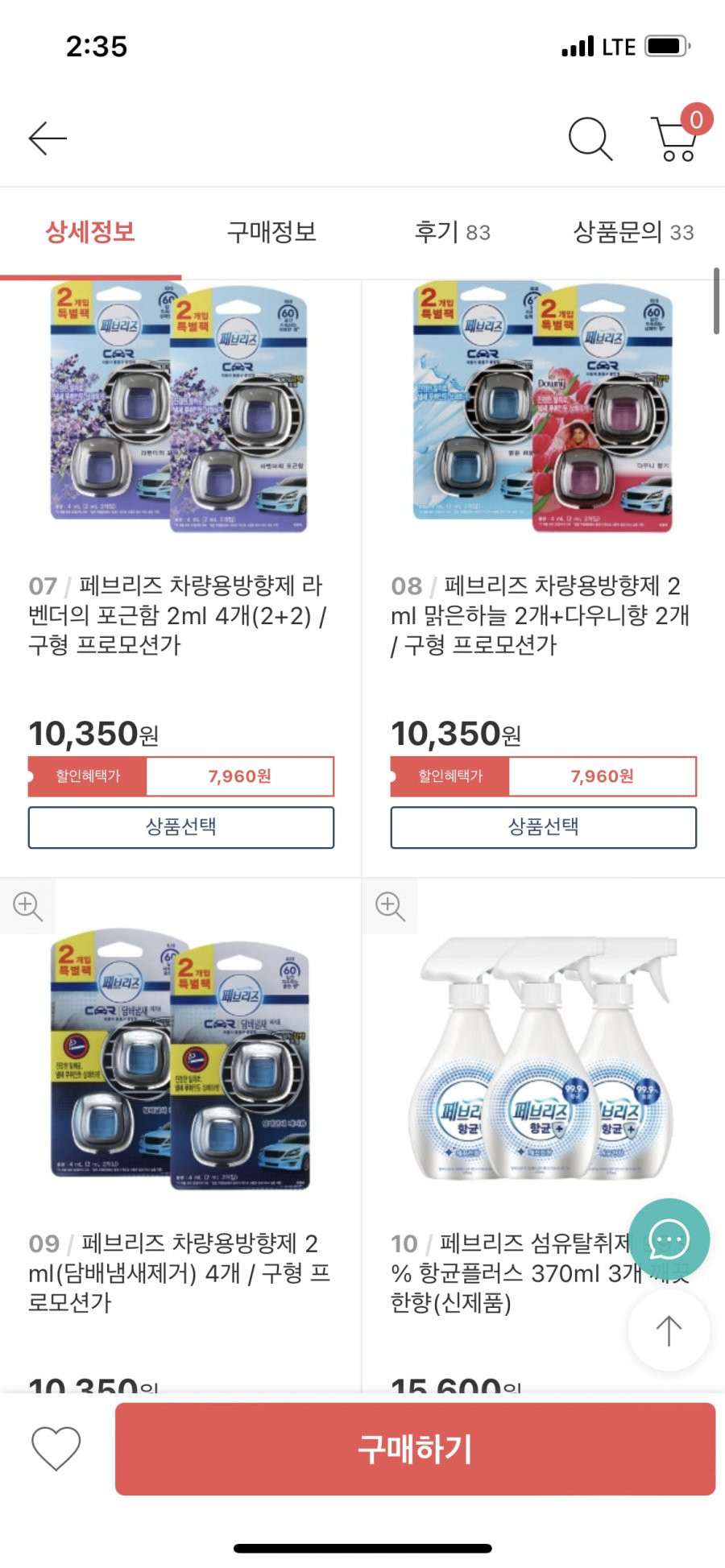Select the 상세정보 tab
725x1568 pixels.
(x=90, y=232)
